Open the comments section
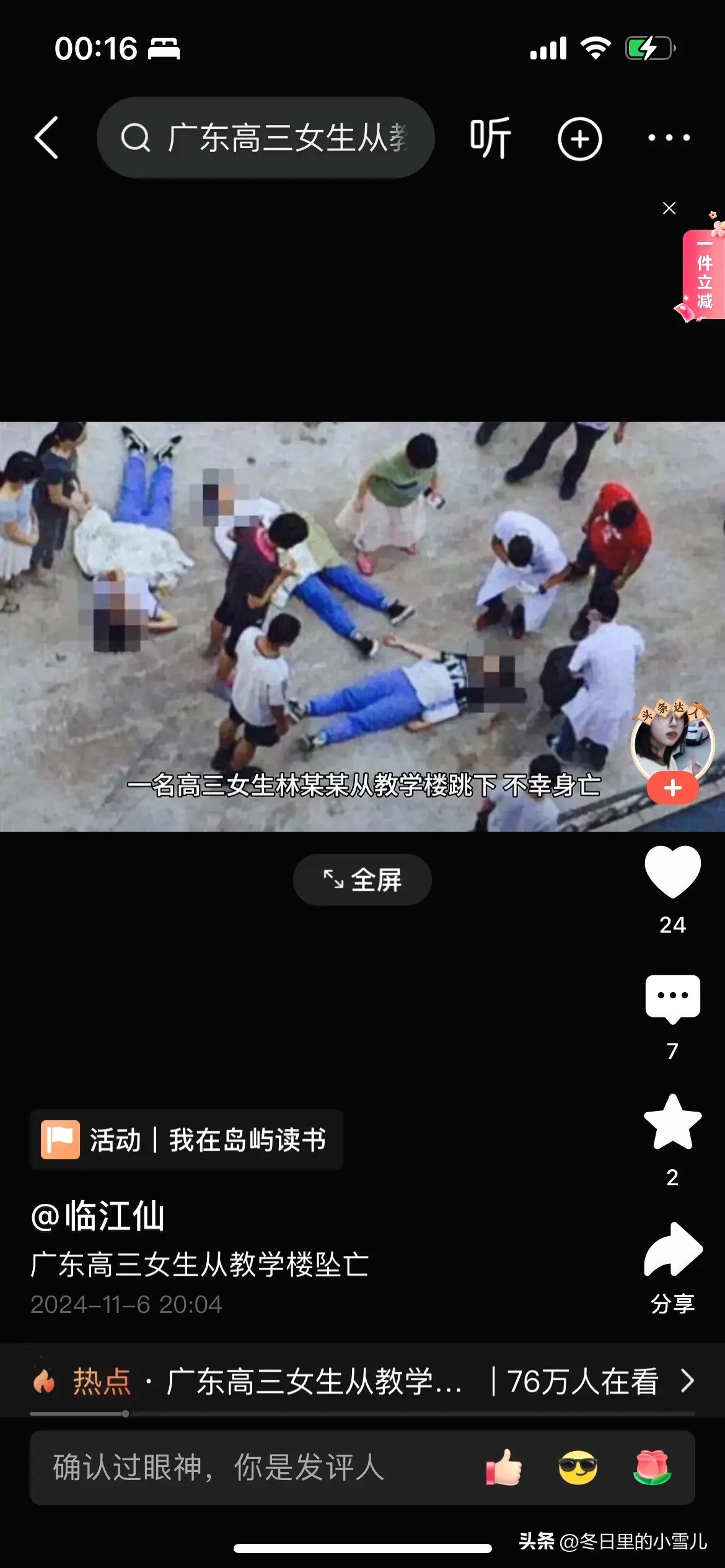 click(672, 998)
